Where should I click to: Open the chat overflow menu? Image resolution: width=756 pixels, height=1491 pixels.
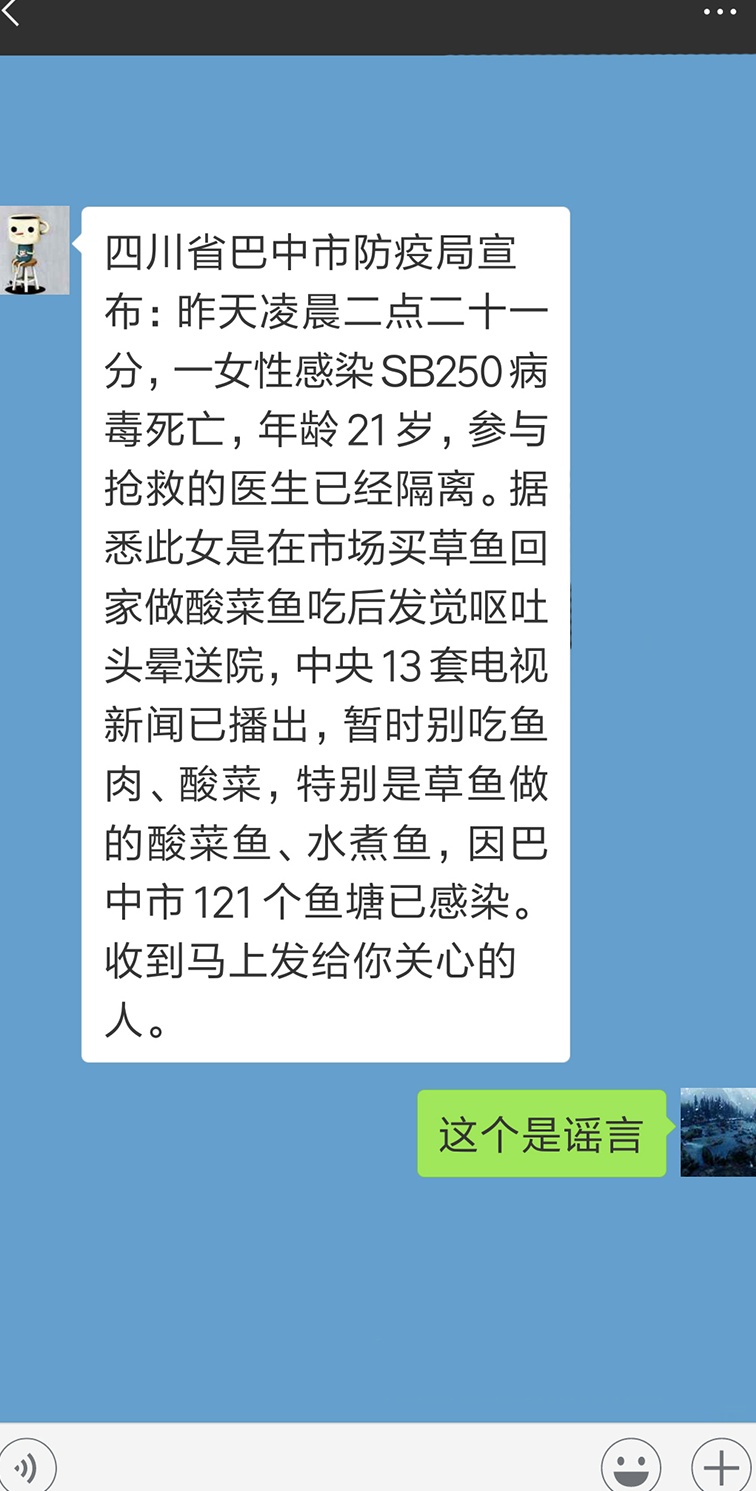pos(719,13)
